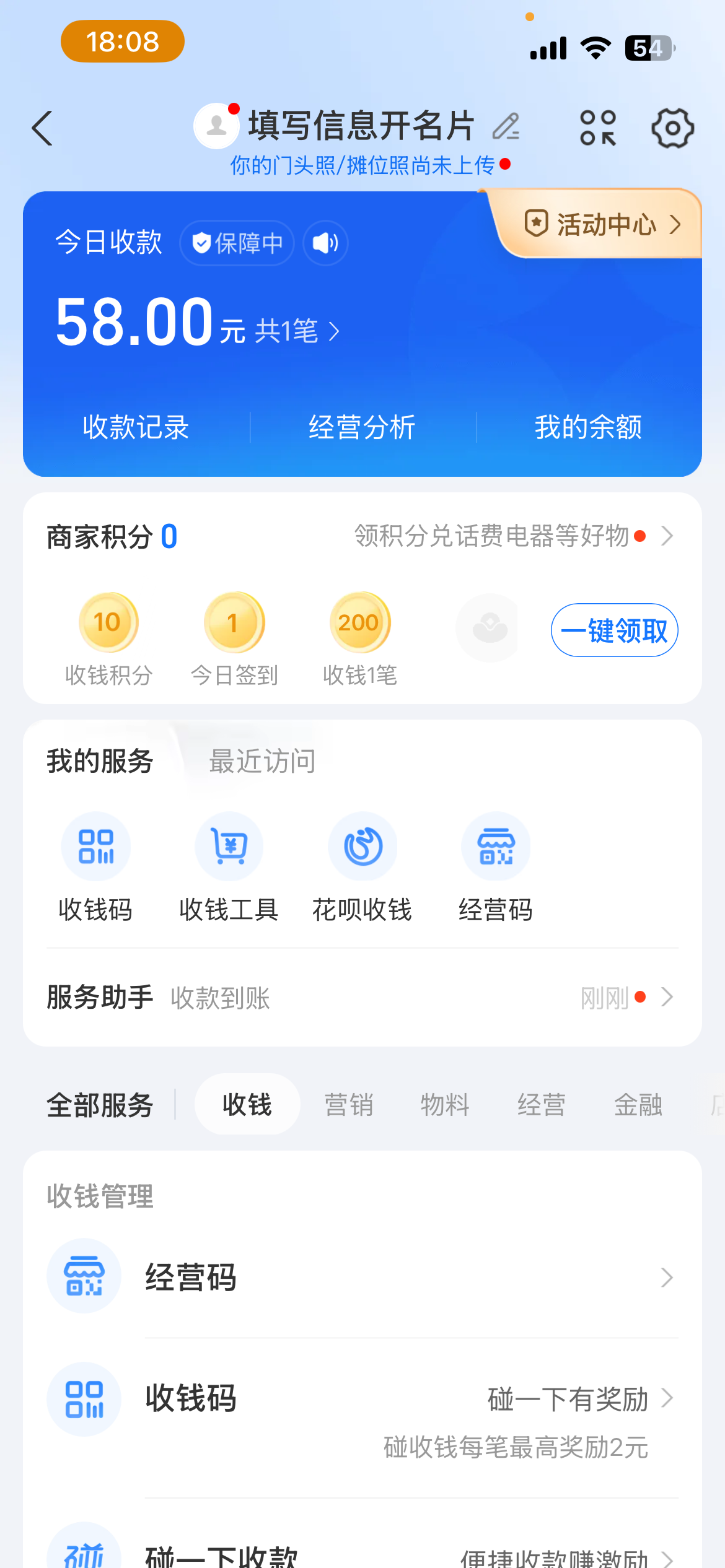The width and height of the screenshot is (725, 1568).
Task: Switch to 最近访问 tab
Action: point(262,761)
